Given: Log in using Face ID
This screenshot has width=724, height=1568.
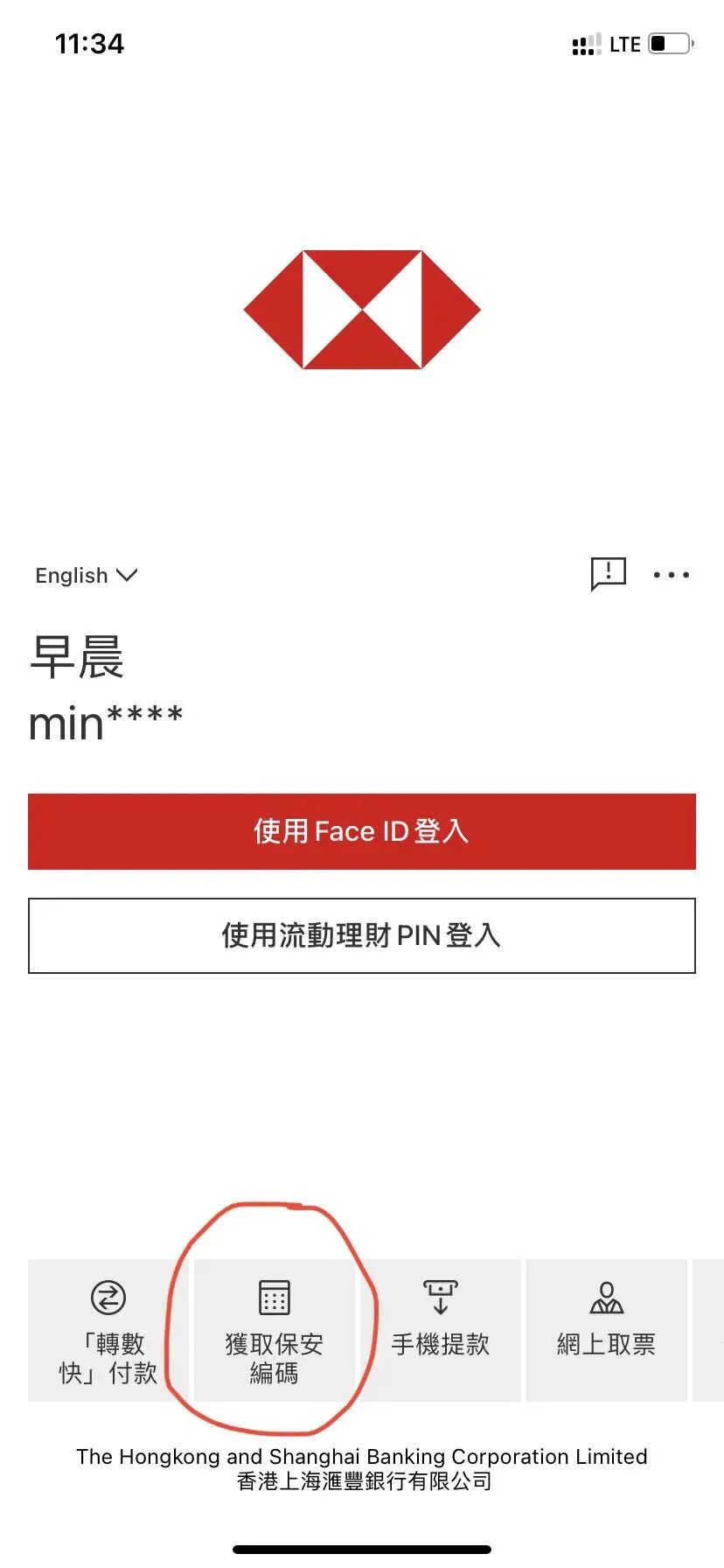Looking at the screenshot, I should (361, 831).
